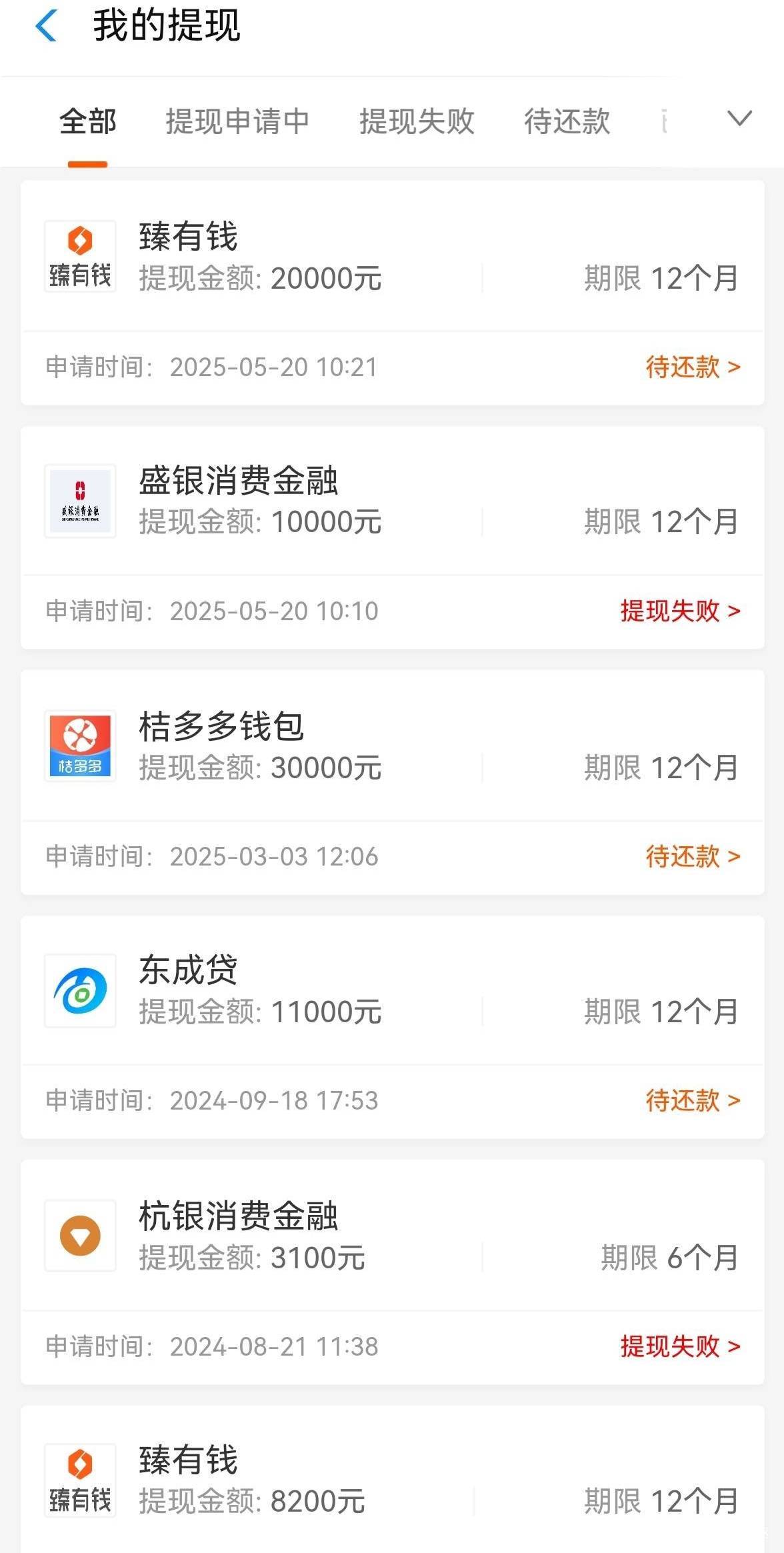The width and height of the screenshot is (784, 1553).
Task: Open the 臻有钱 20000元 withdrawal card
Action: (x=393, y=293)
